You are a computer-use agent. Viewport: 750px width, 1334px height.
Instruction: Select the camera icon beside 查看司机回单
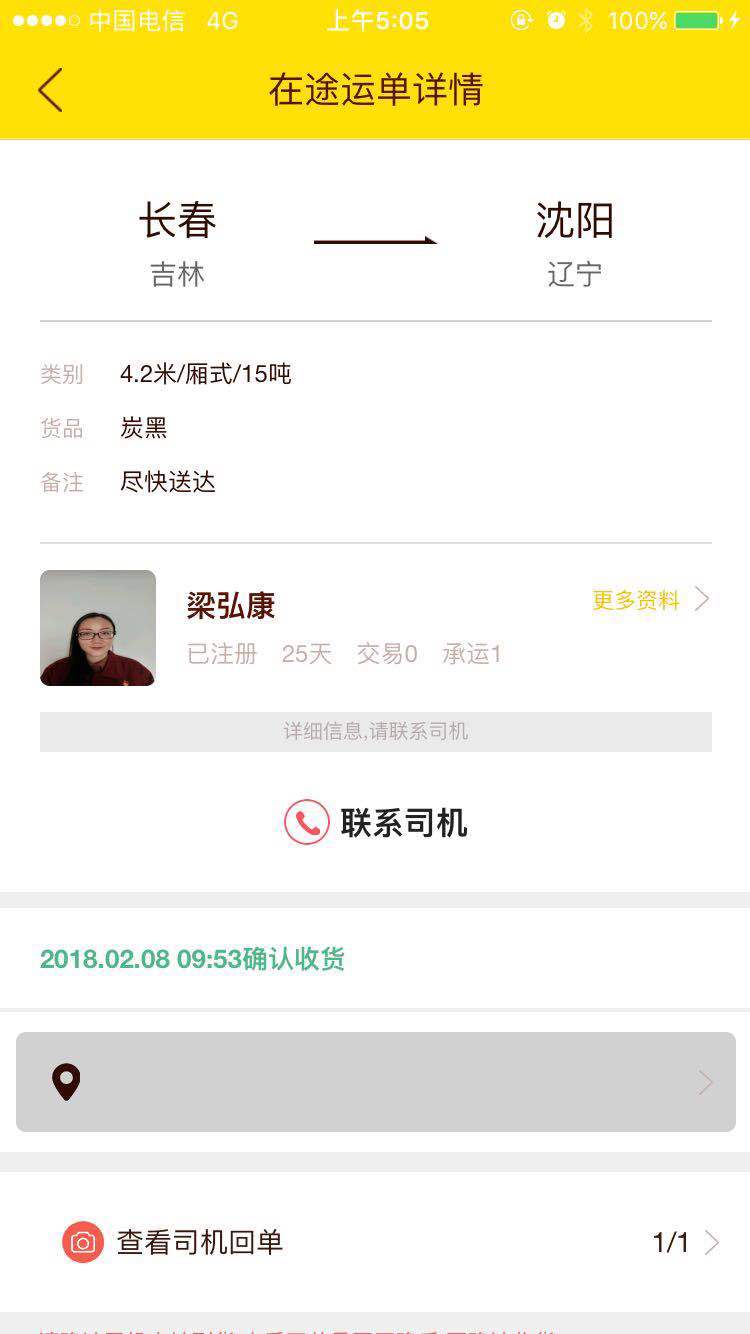(82, 1242)
